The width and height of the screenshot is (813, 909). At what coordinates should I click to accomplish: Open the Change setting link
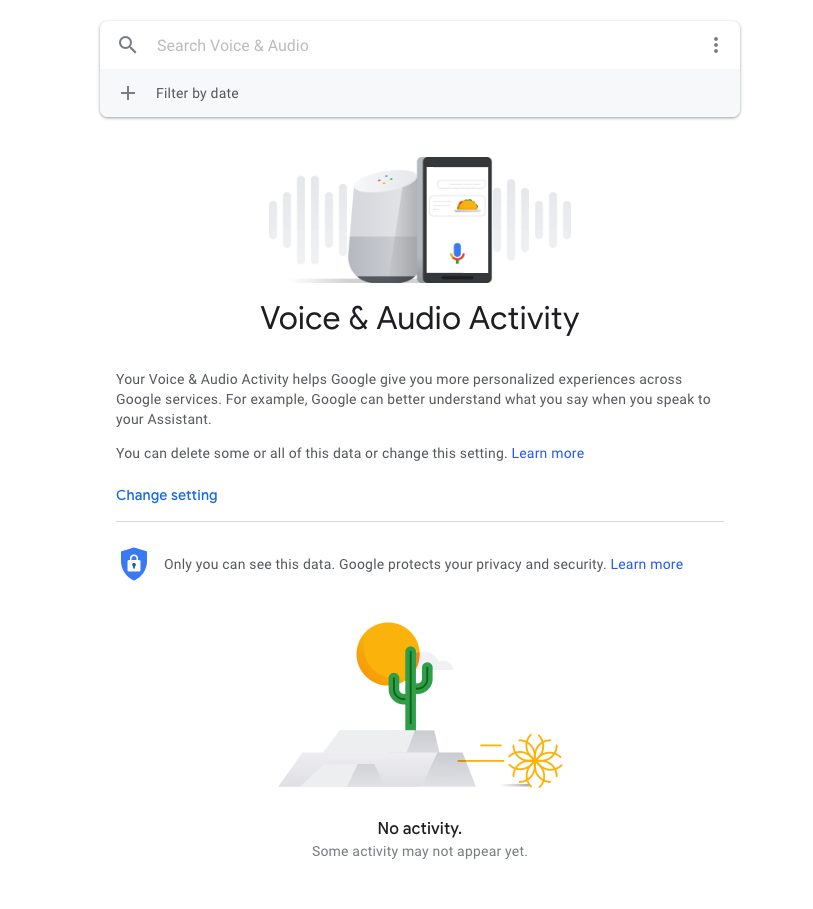point(166,496)
